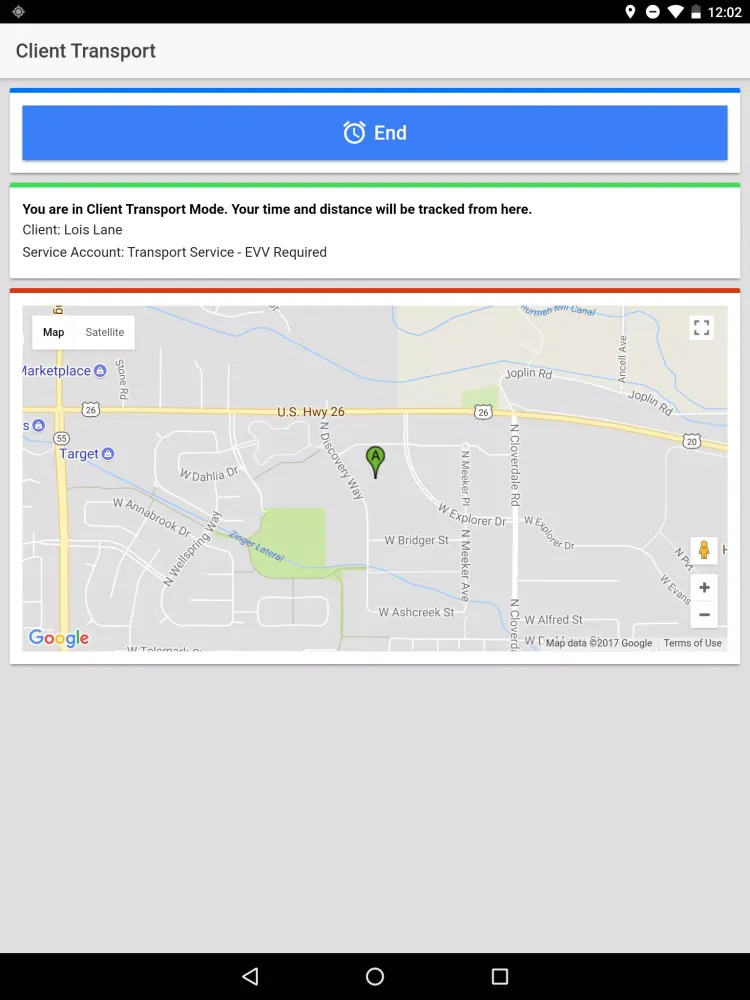
Task: Tap the green location marker A
Action: [x=375, y=460]
